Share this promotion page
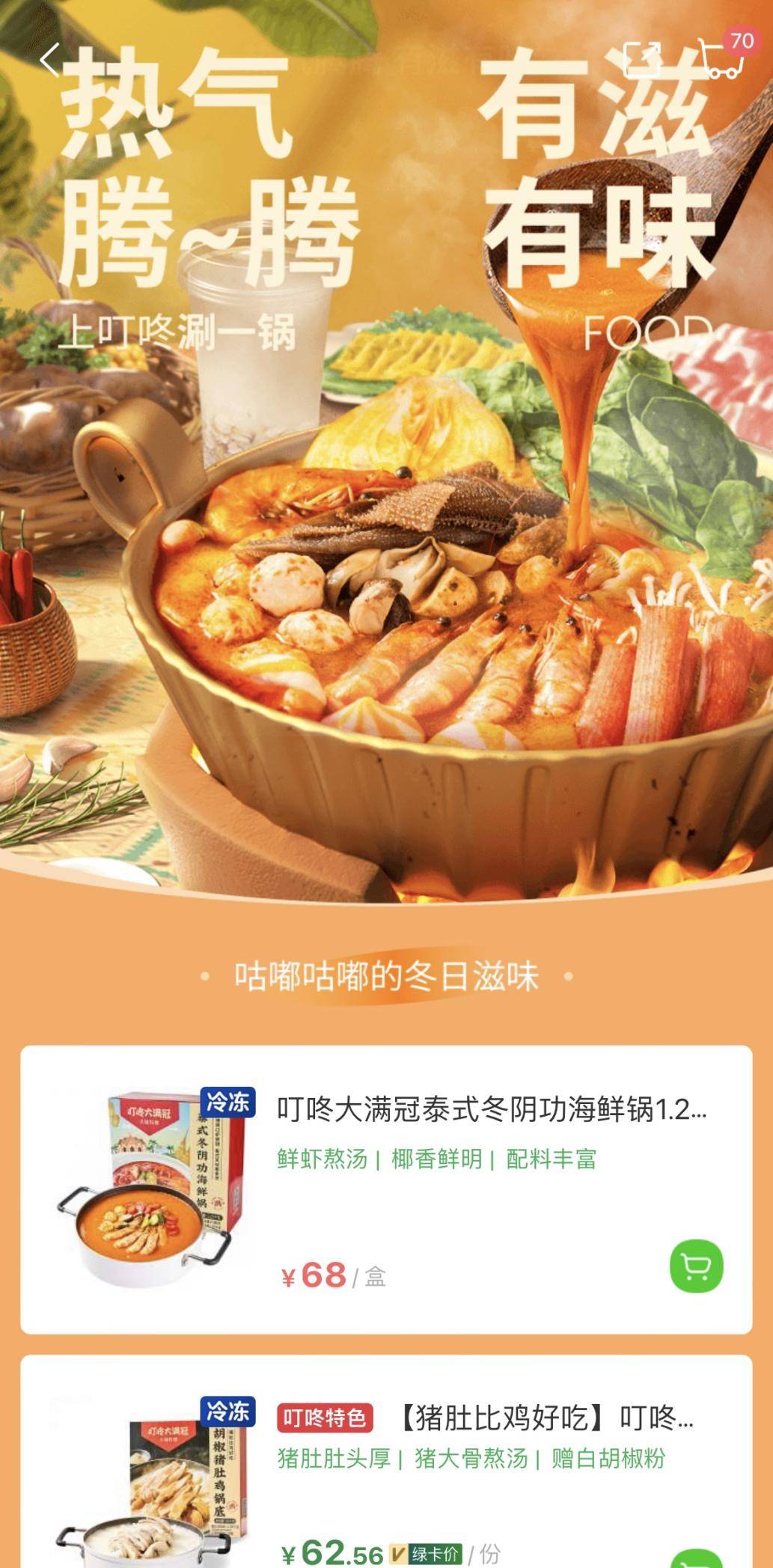Screen dimensions: 773x1568 642,59
